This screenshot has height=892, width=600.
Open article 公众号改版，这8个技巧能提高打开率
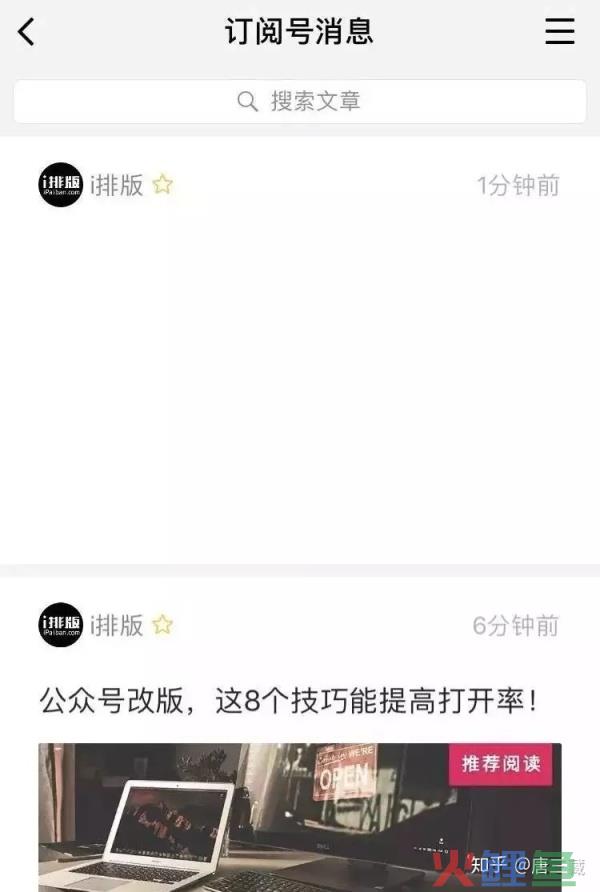pos(289,700)
